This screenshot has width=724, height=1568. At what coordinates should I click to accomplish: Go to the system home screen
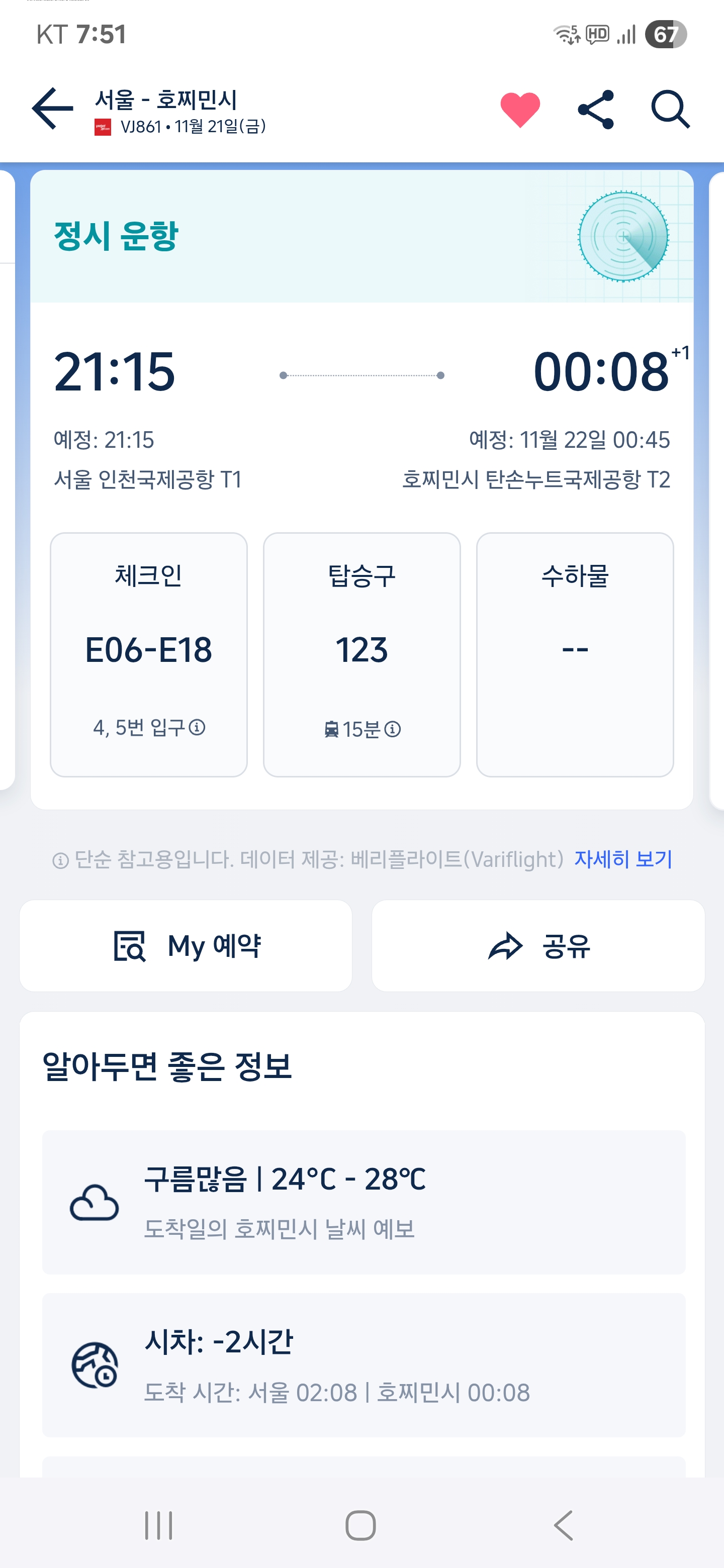coord(361,1525)
